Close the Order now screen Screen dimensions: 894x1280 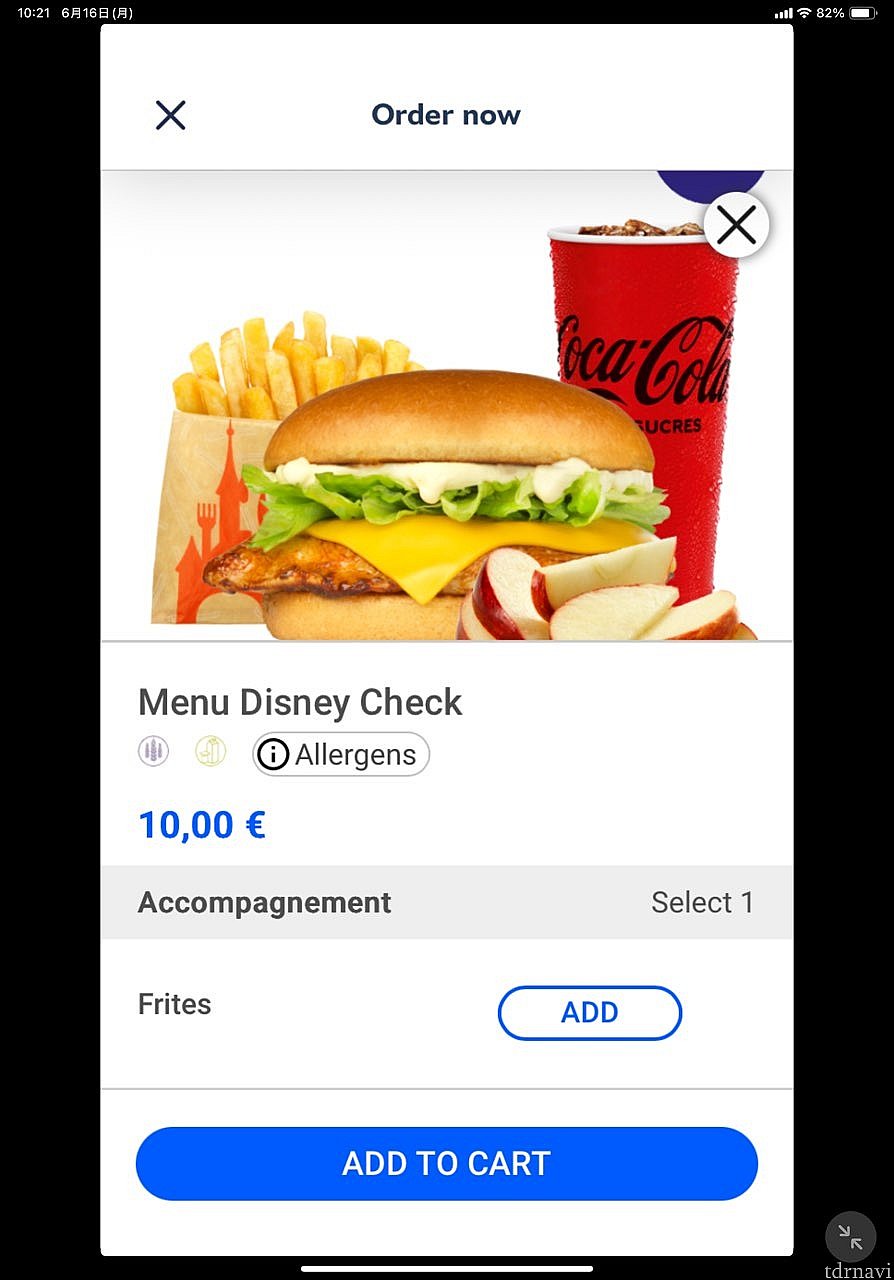[170, 115]
